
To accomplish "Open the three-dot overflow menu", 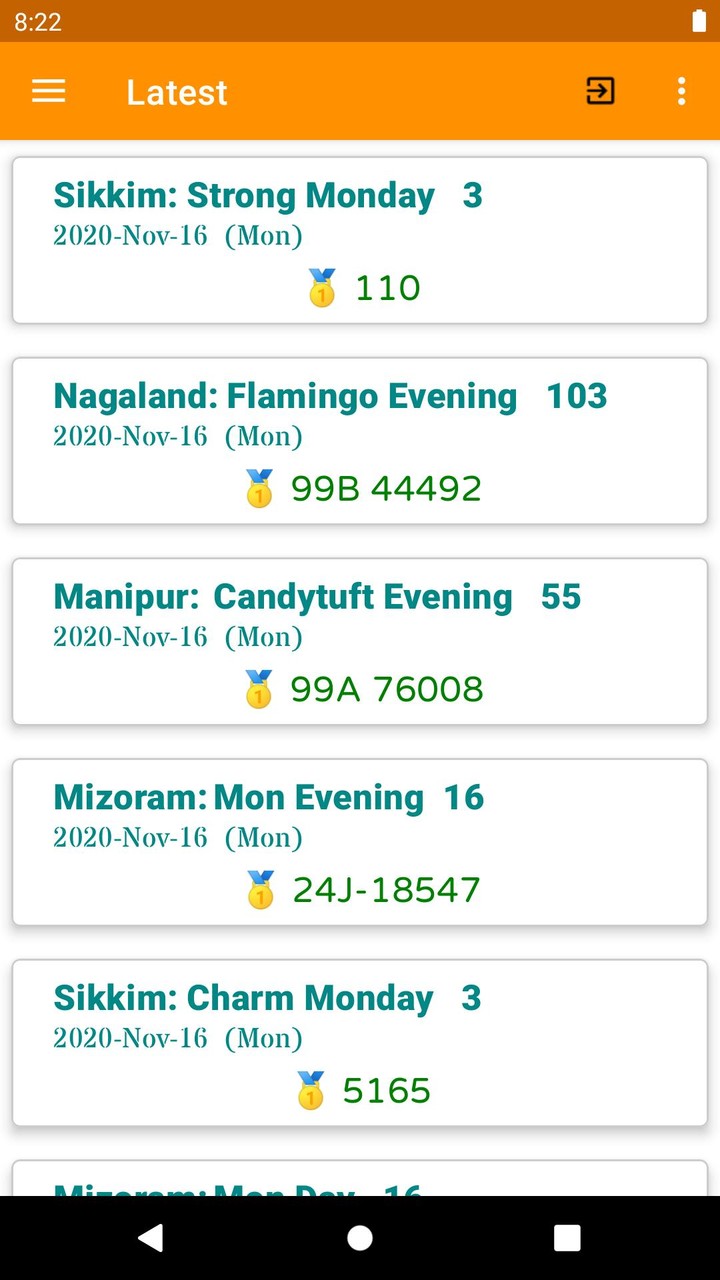I will [x=680, y=91].
